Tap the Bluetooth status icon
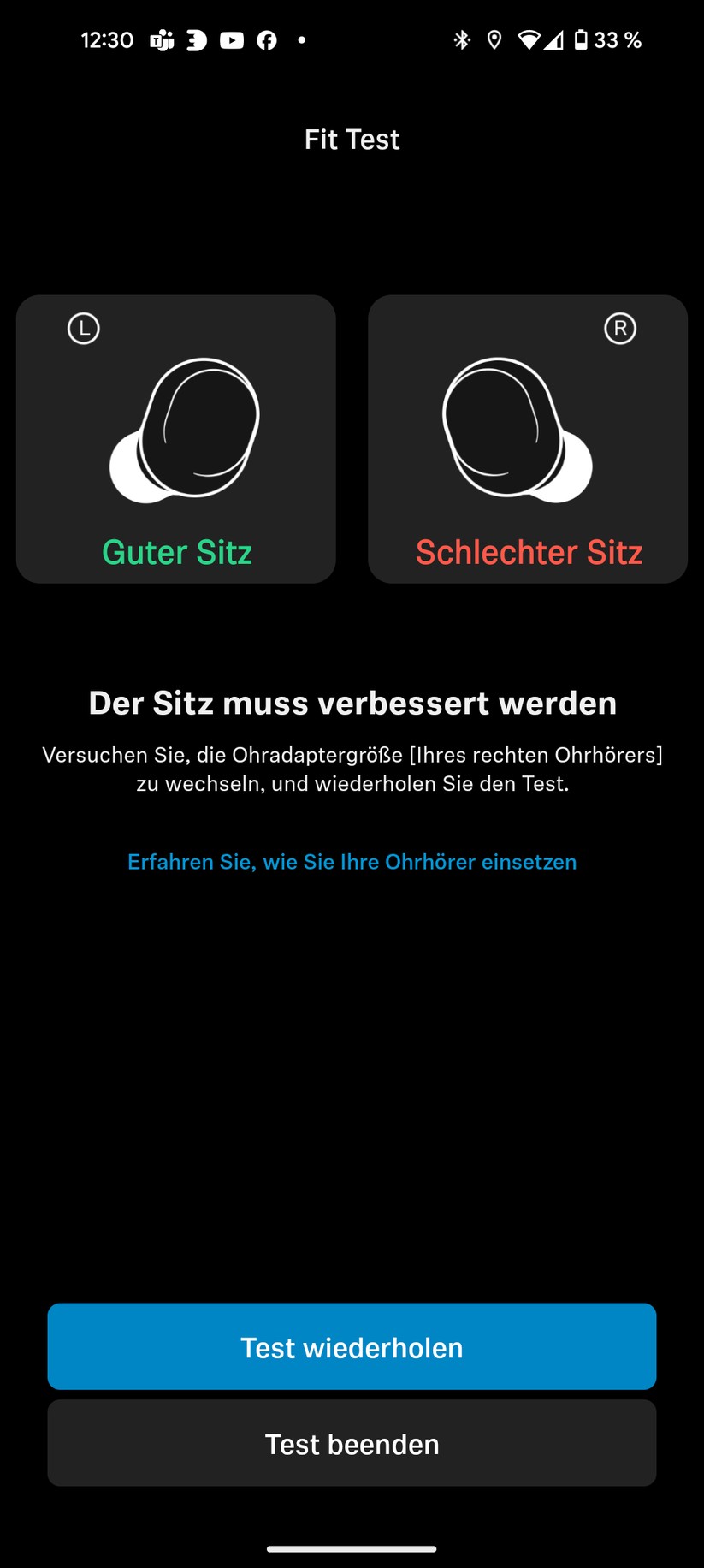 point(463,39)
